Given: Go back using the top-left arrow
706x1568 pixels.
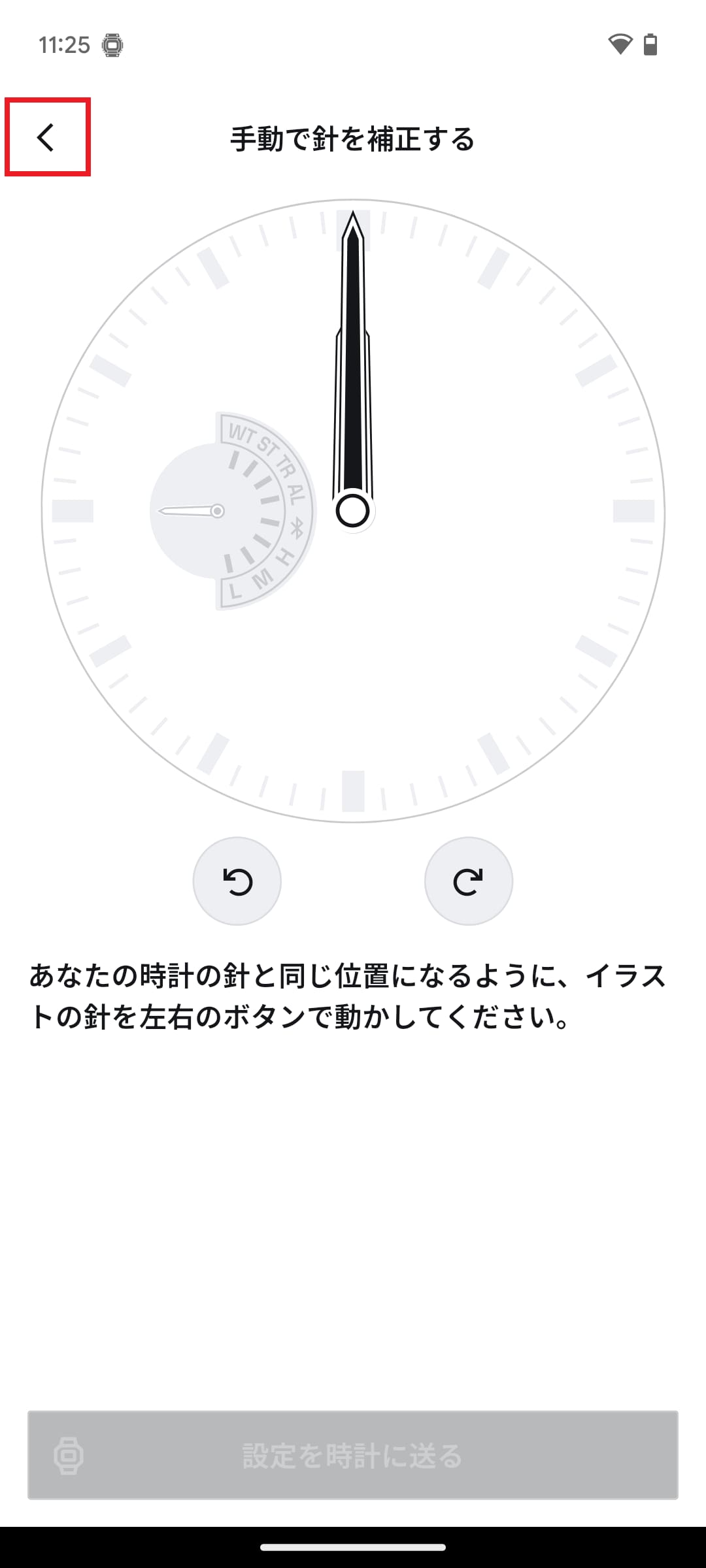Looking at the screenshot, I should coord(46,137).
